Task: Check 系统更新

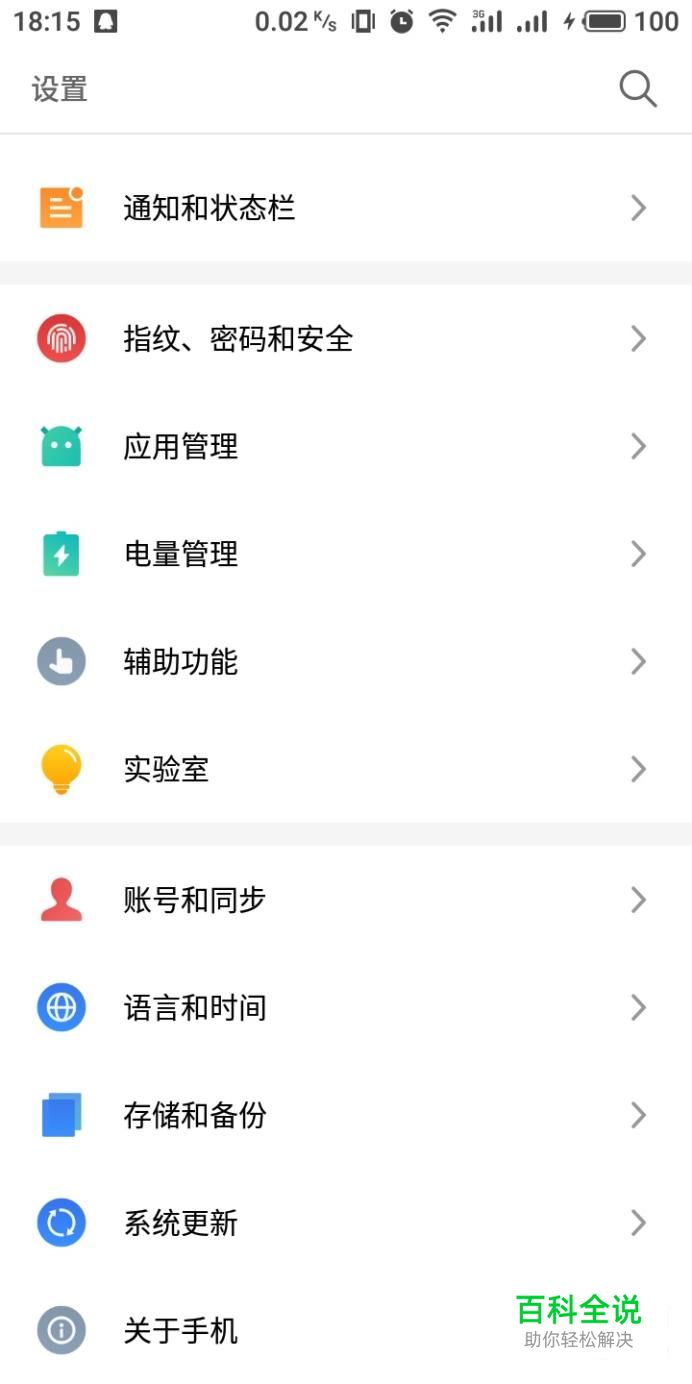Action: click(x=181, y=1223)
